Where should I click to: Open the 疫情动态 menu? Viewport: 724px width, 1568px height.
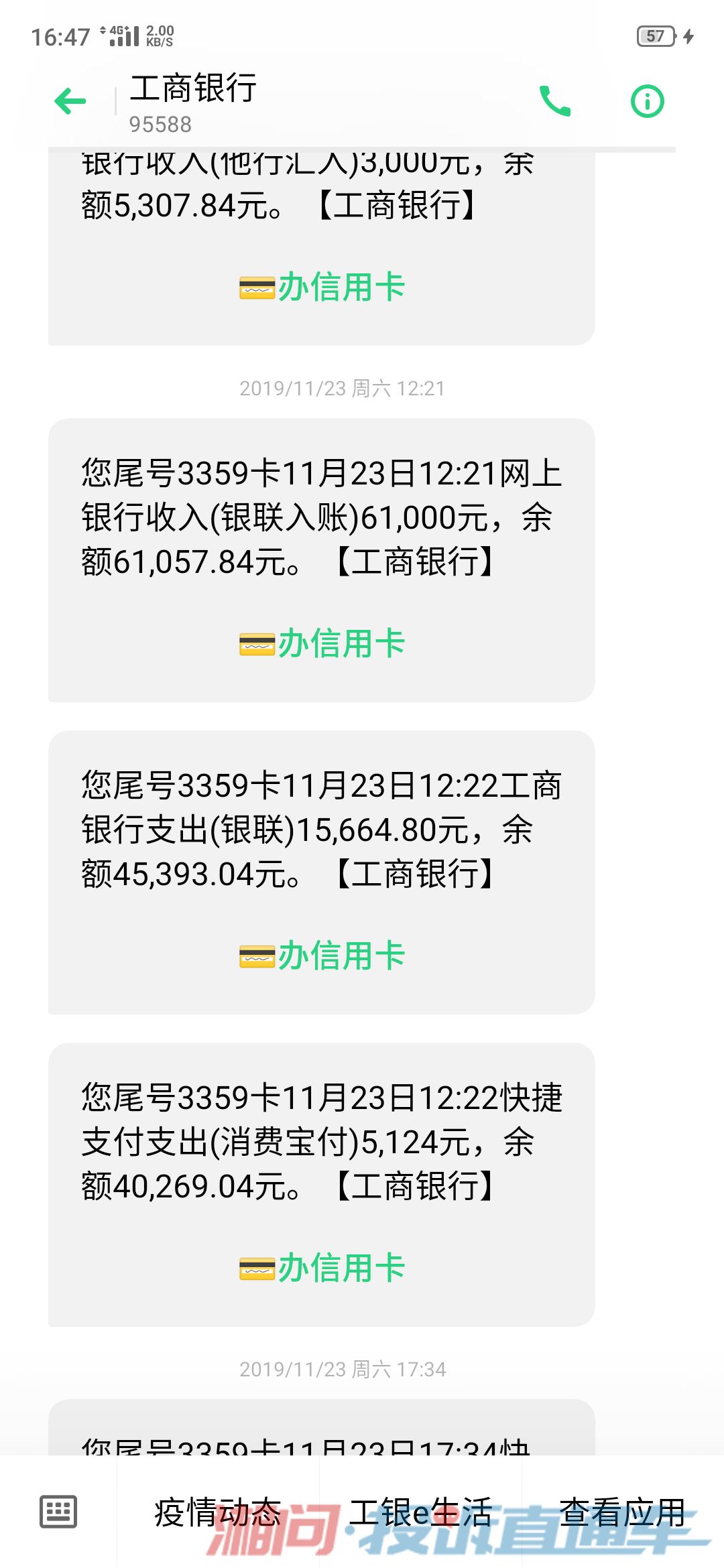(218, 1512)
